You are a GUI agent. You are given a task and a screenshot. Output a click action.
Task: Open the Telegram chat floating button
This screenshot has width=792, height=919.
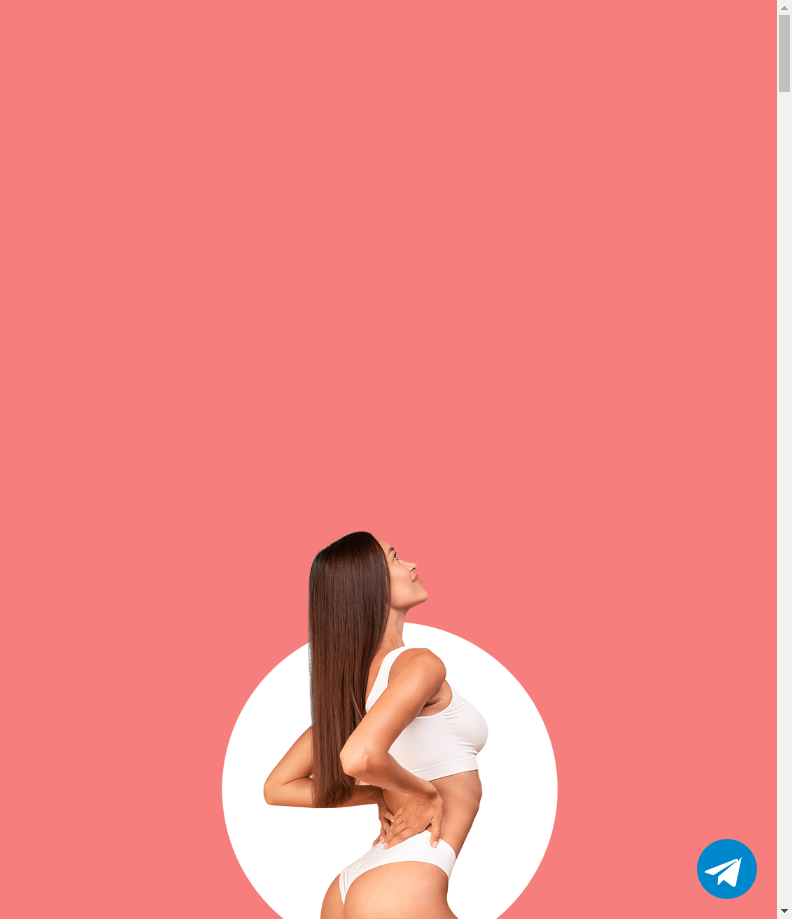[726, 869]
